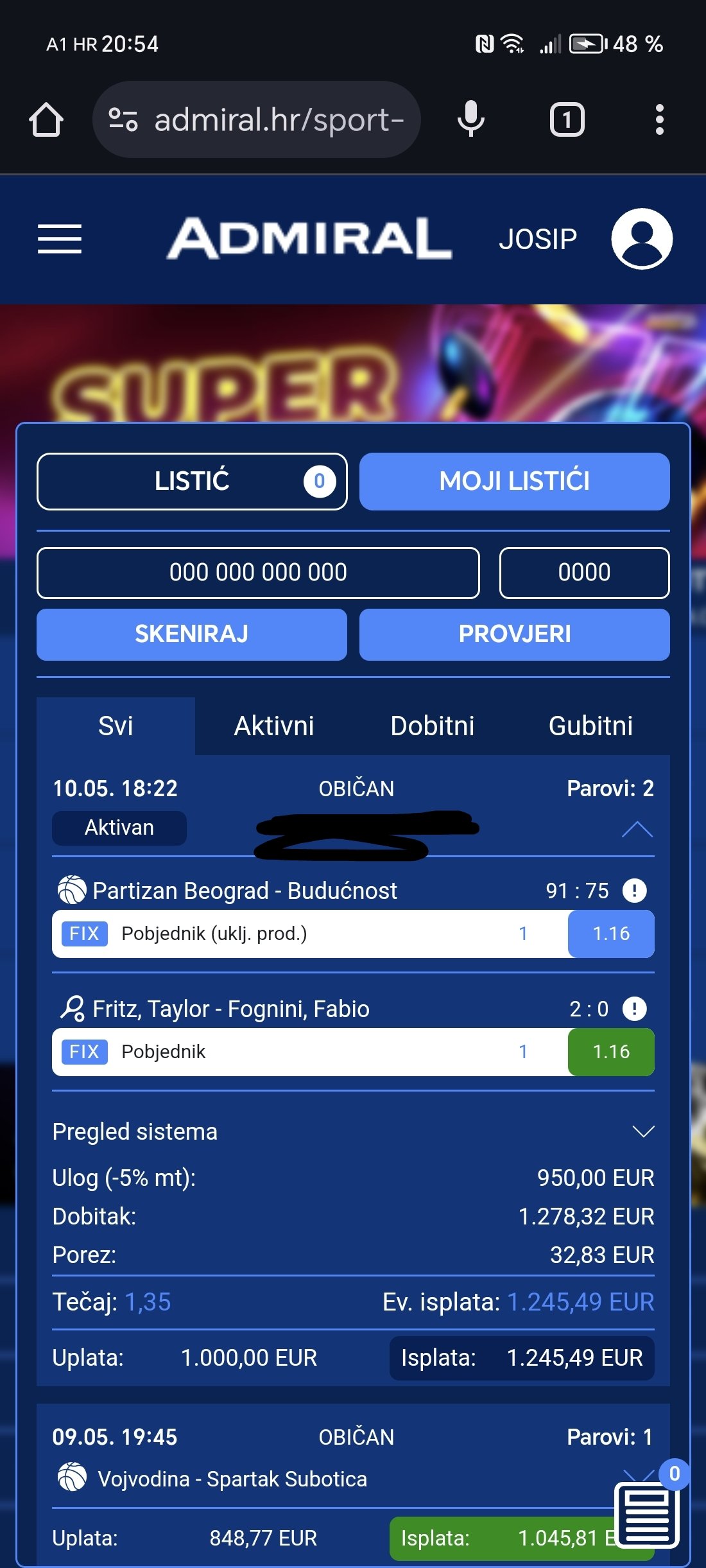Enter ticket number in 000 000 000 000 field
Screen dimensions: 706x1568
[258, 573]
